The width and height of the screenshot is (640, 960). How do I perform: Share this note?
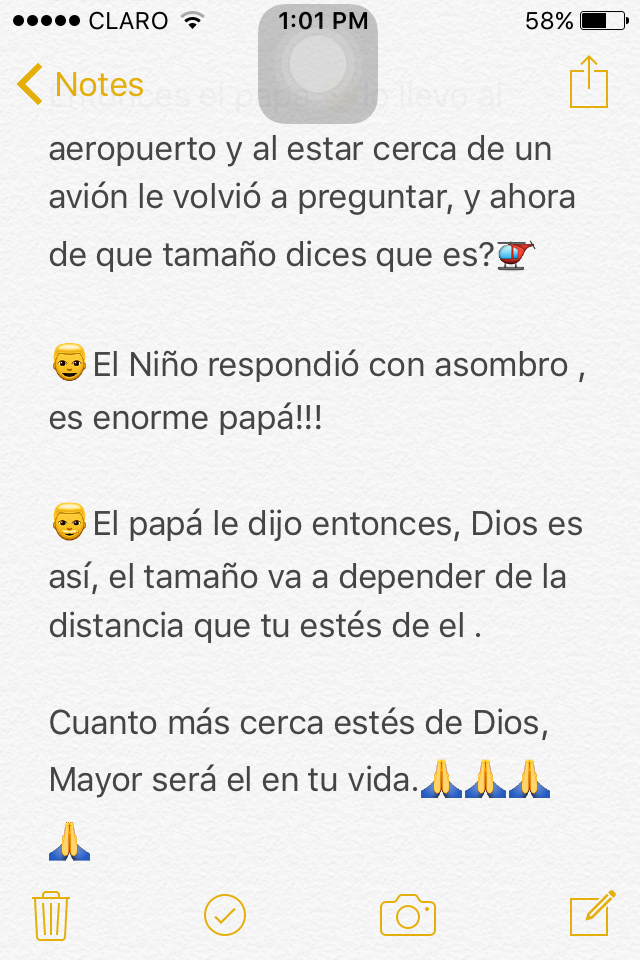[589, 82]
